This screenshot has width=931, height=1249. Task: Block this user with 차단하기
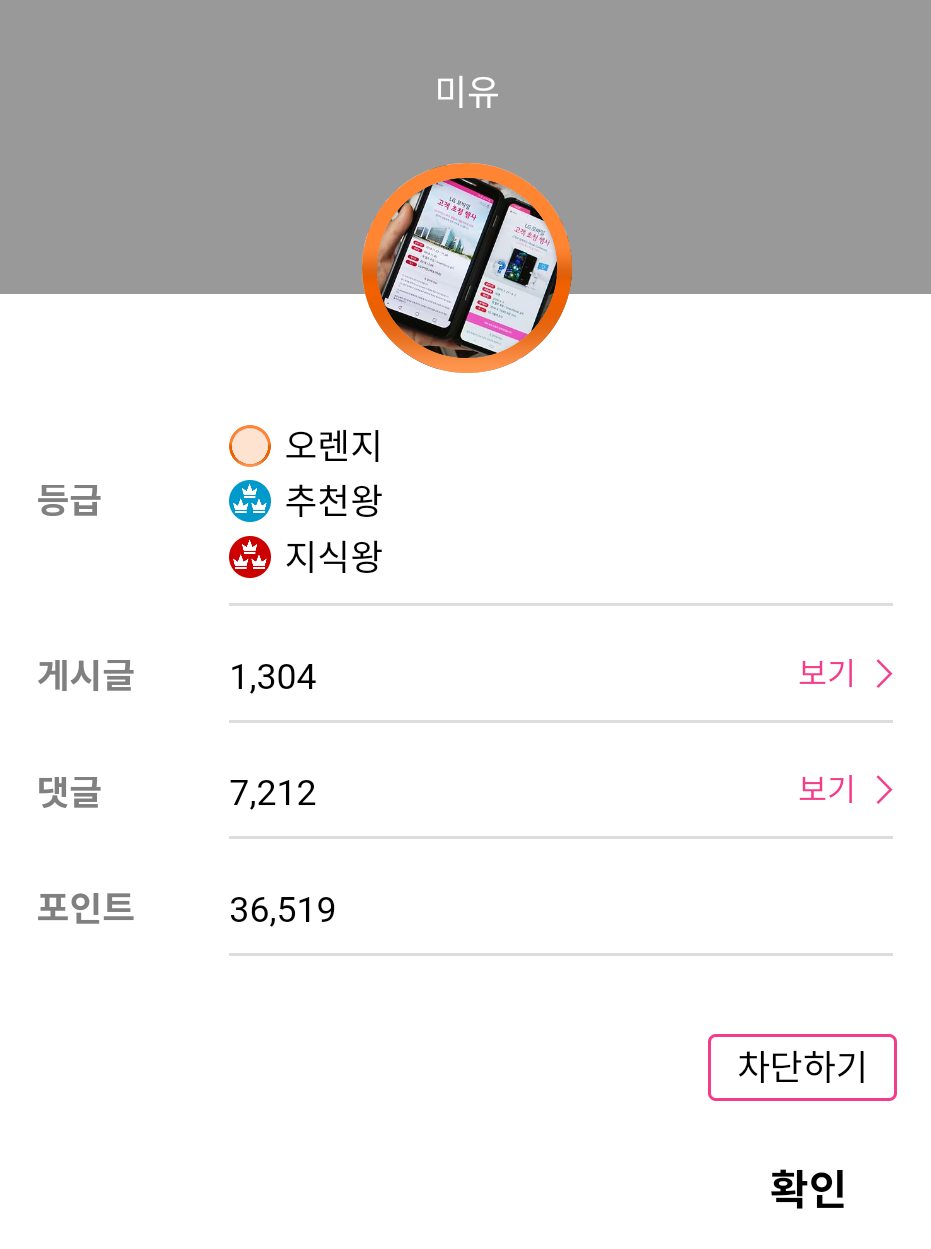[802, 1067]
